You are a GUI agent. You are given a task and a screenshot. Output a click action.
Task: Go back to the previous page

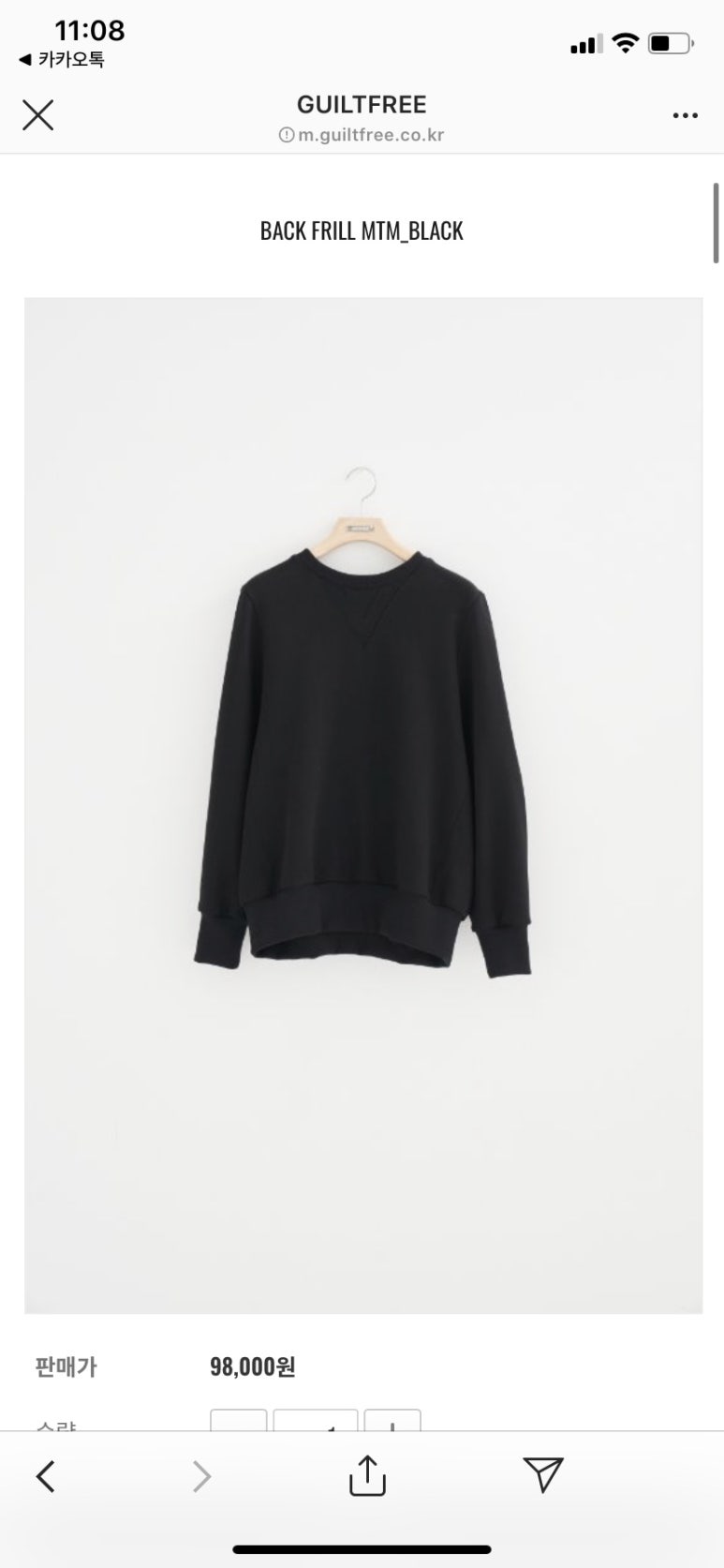tap(45, 1476)
